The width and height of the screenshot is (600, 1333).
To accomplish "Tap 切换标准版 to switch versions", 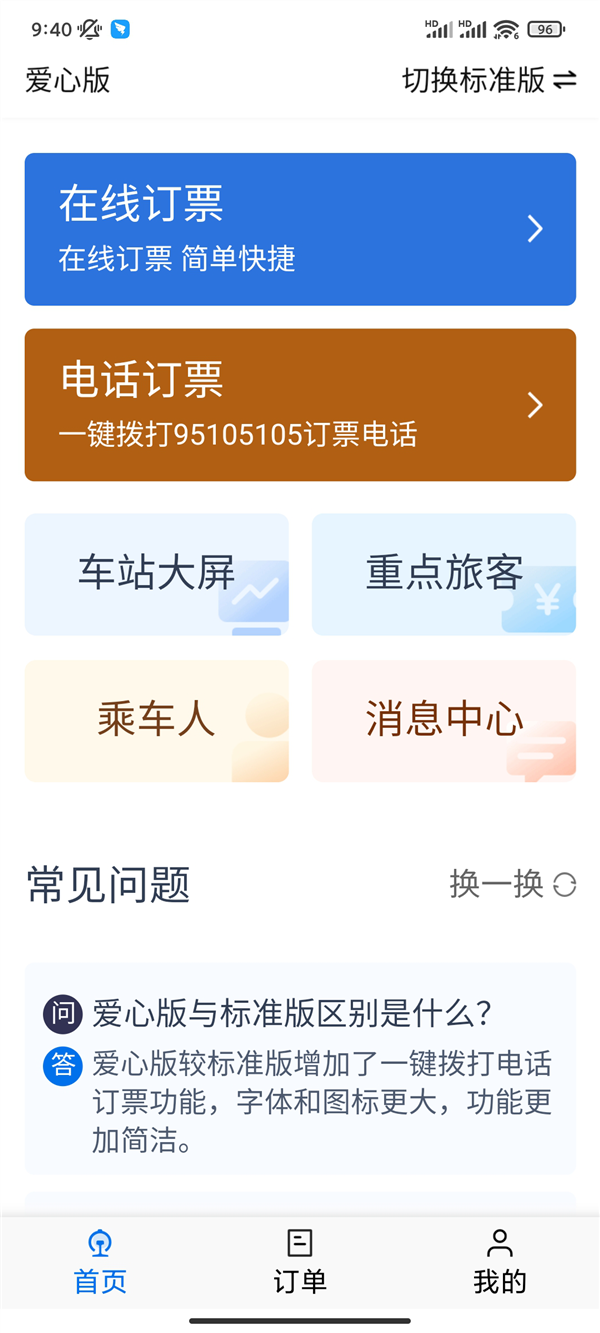I will click(x=489, y=80).
